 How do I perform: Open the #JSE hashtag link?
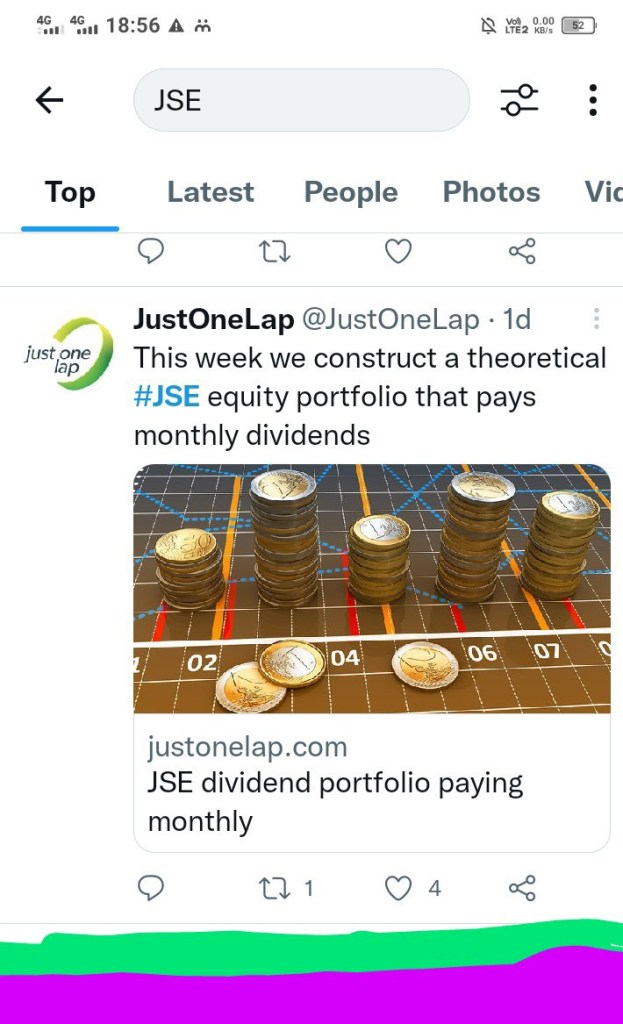click(x=166, y=397)
